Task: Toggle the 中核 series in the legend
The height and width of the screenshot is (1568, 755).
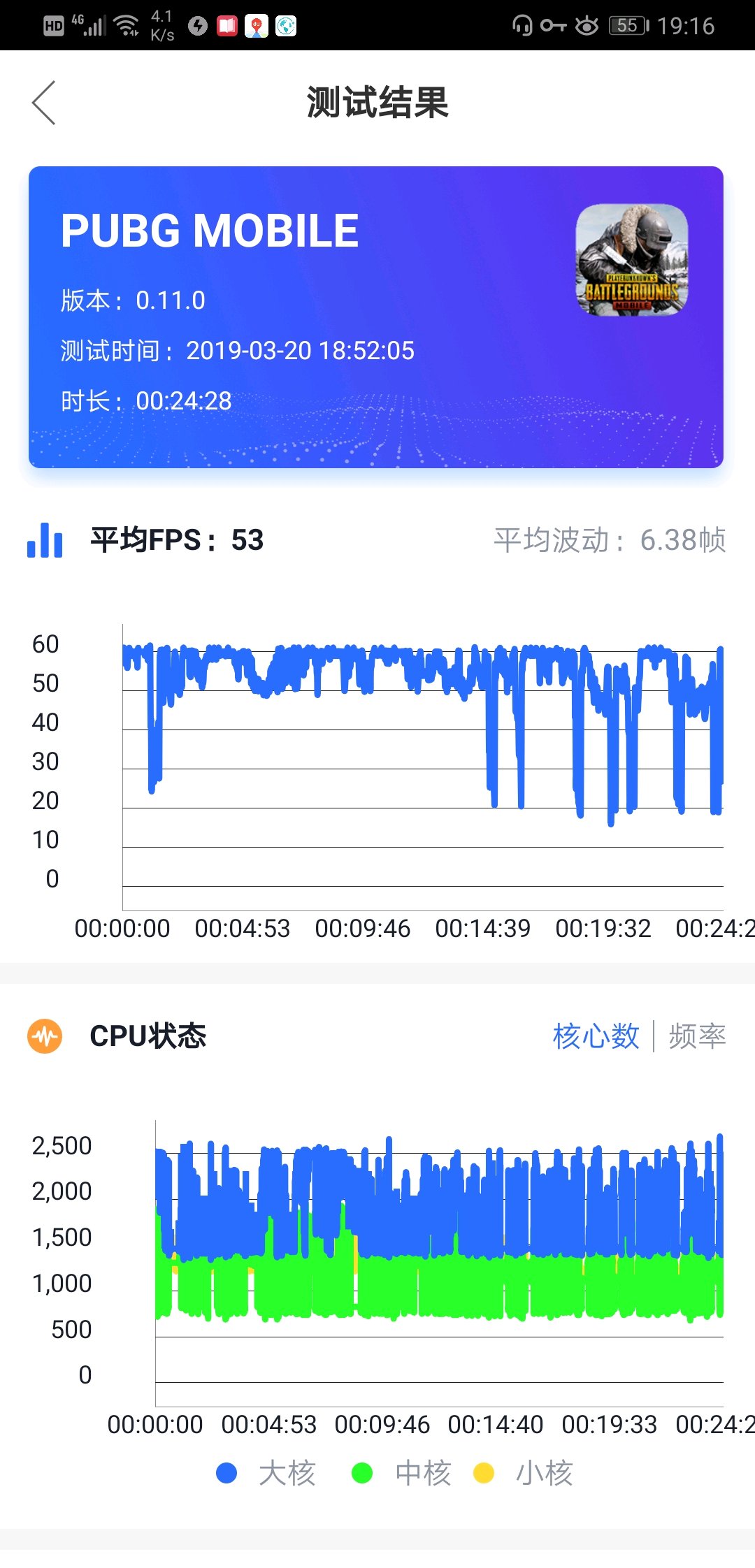Action: pyautogui.click(x=402, y=1474)
